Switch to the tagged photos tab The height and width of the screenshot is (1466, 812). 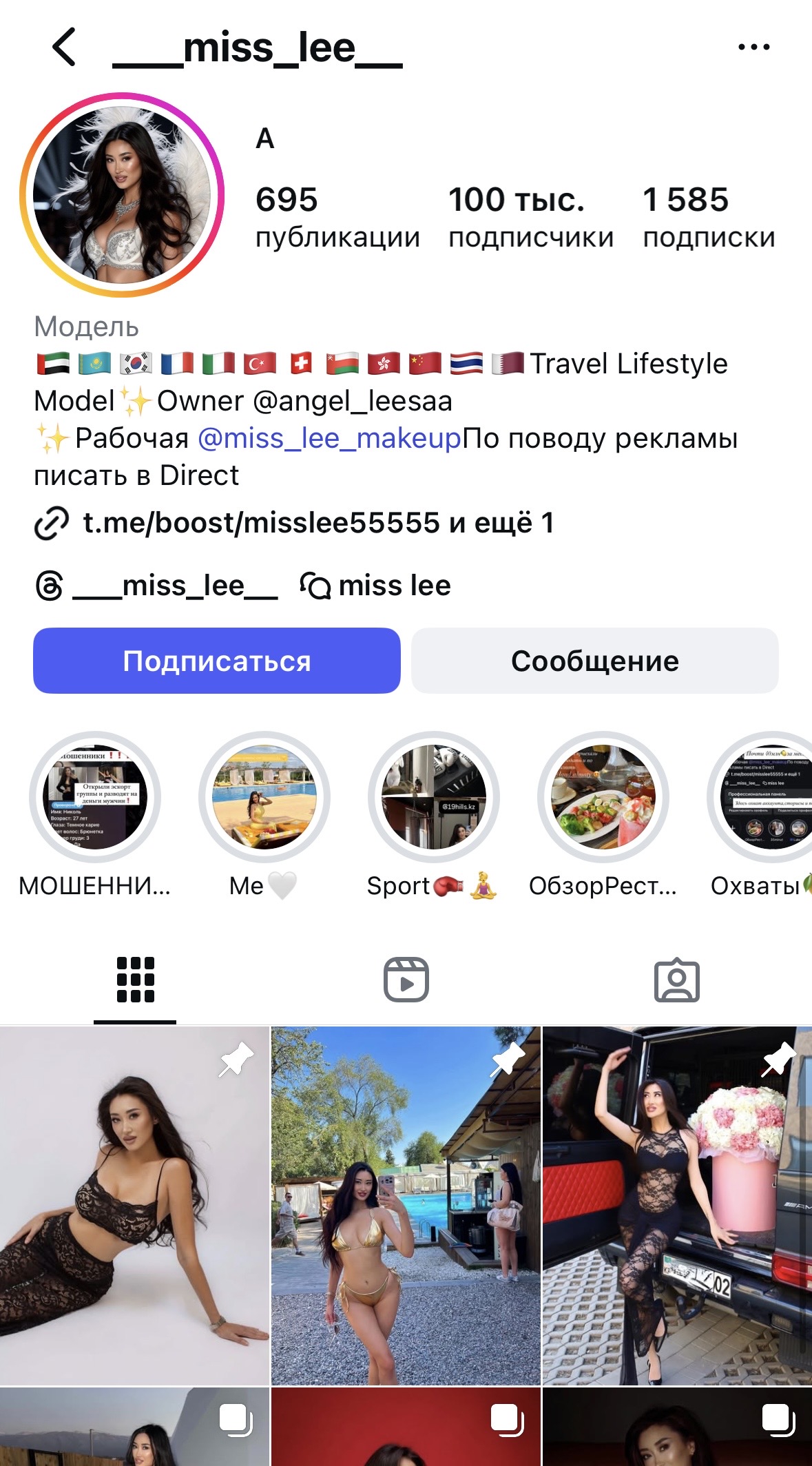[x=676, y=980]
